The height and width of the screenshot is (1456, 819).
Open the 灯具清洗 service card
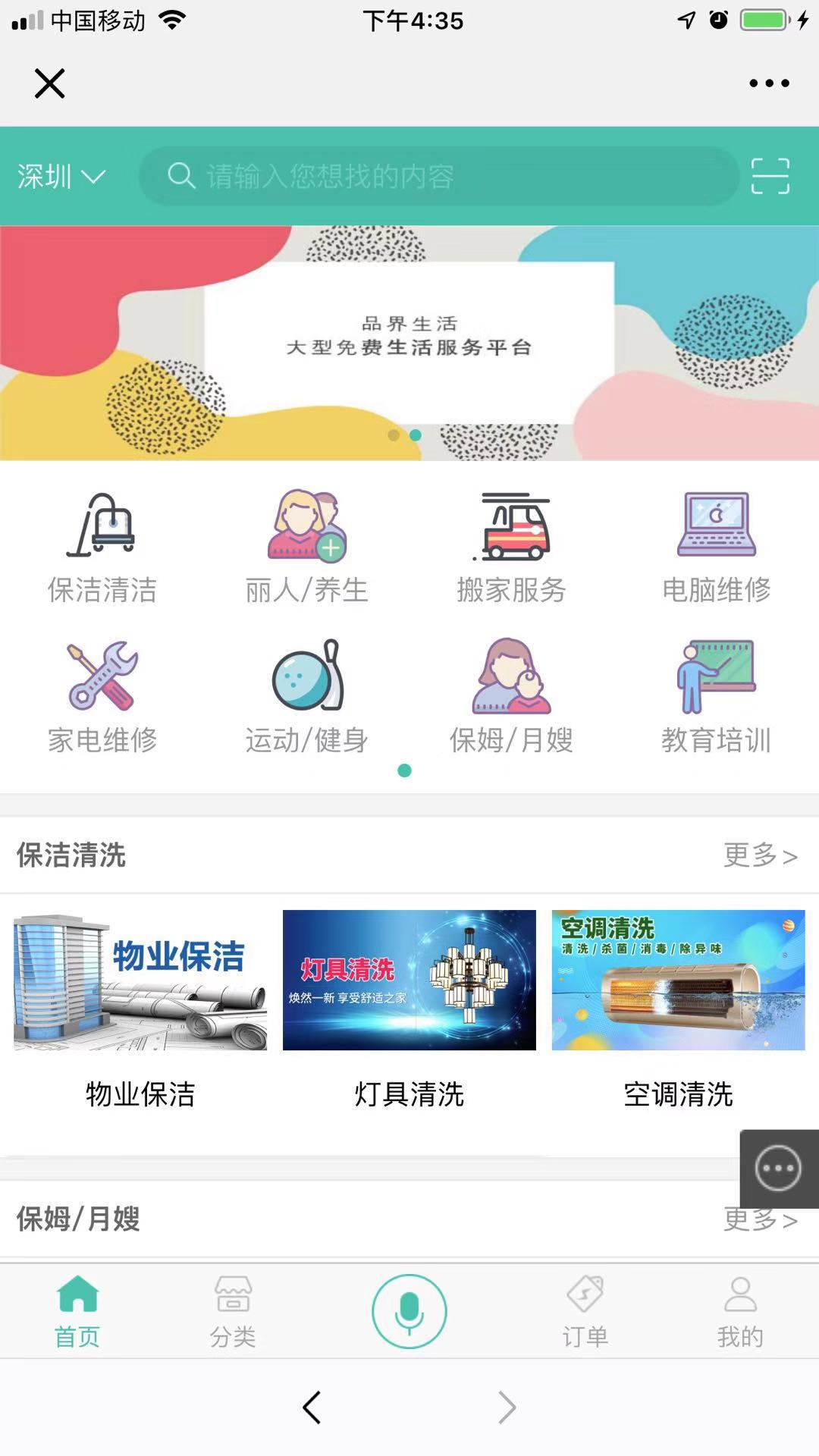(x=409, y=1009)
